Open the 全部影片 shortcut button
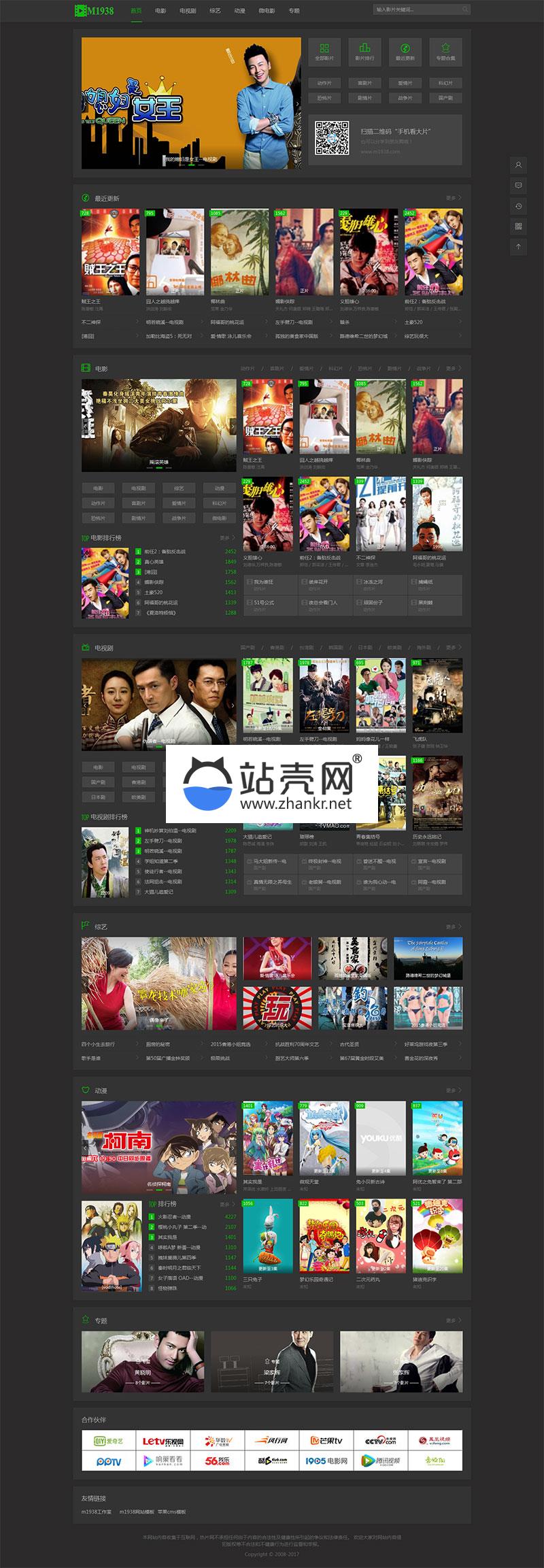 pos(324,52)
